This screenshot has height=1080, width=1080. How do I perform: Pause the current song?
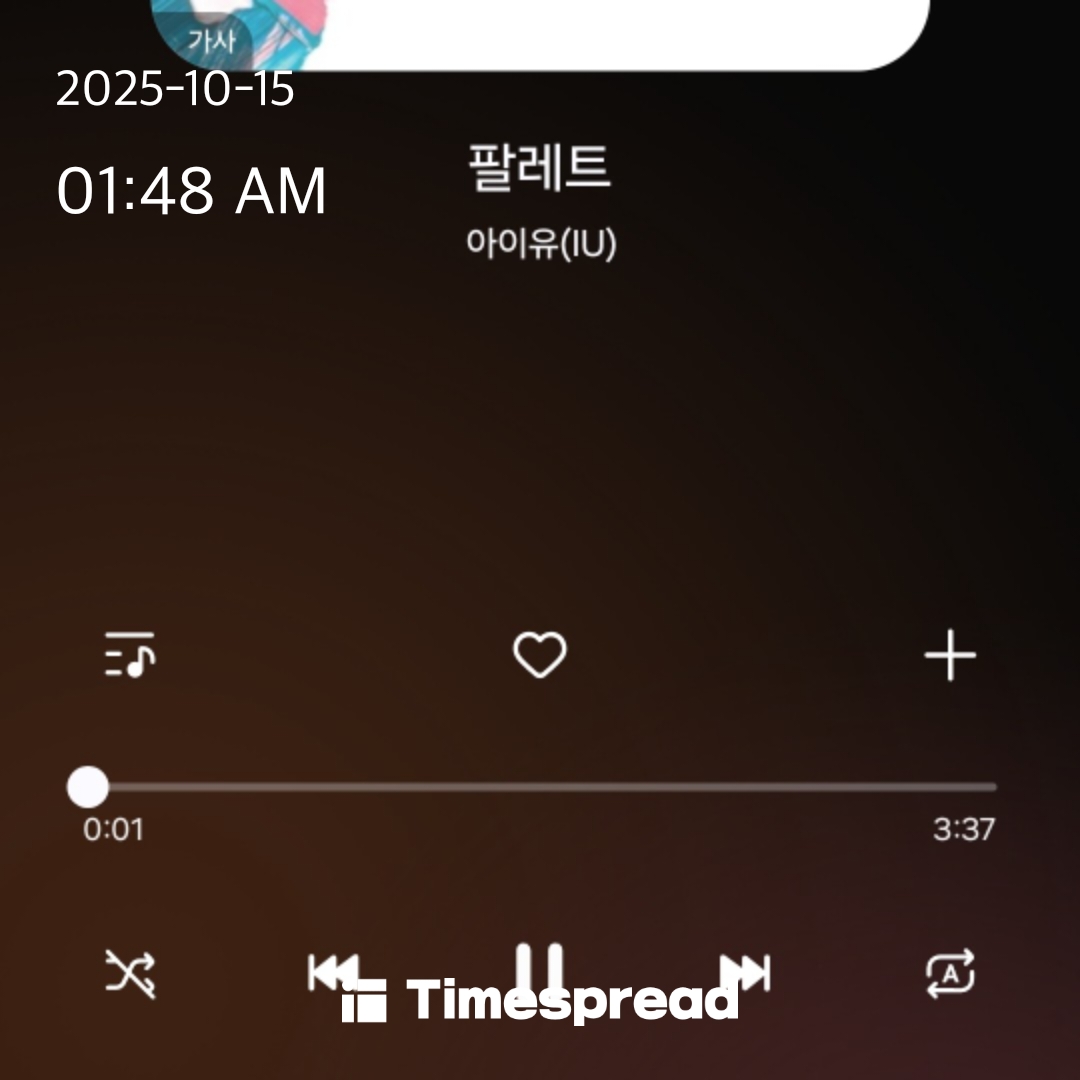(x=539, y=971)
